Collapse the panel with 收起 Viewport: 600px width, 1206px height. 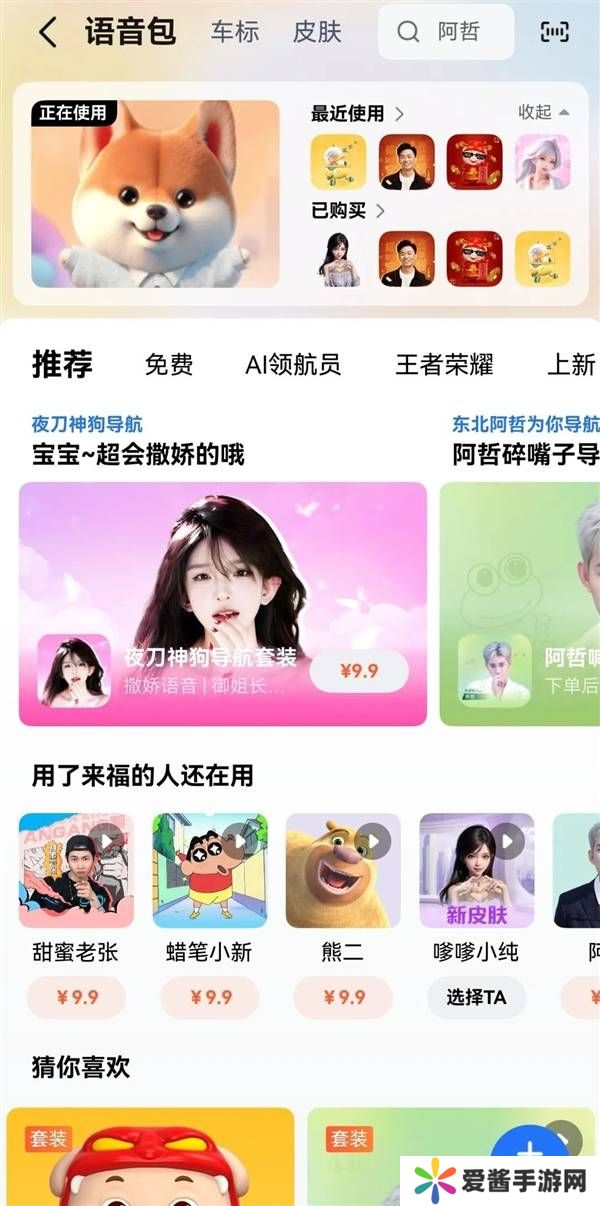coord(543,112)
